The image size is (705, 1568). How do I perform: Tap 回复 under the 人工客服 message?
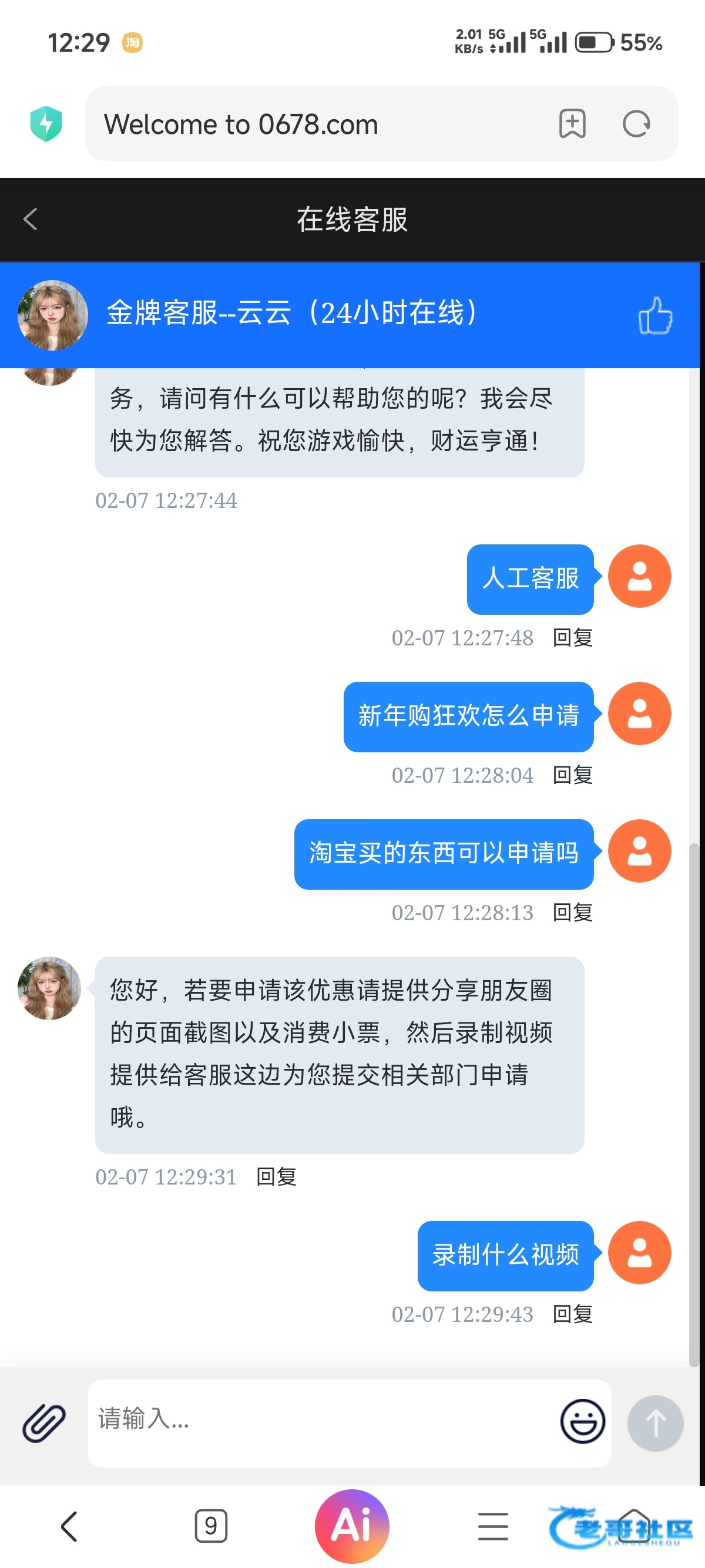tap(572, 637)
